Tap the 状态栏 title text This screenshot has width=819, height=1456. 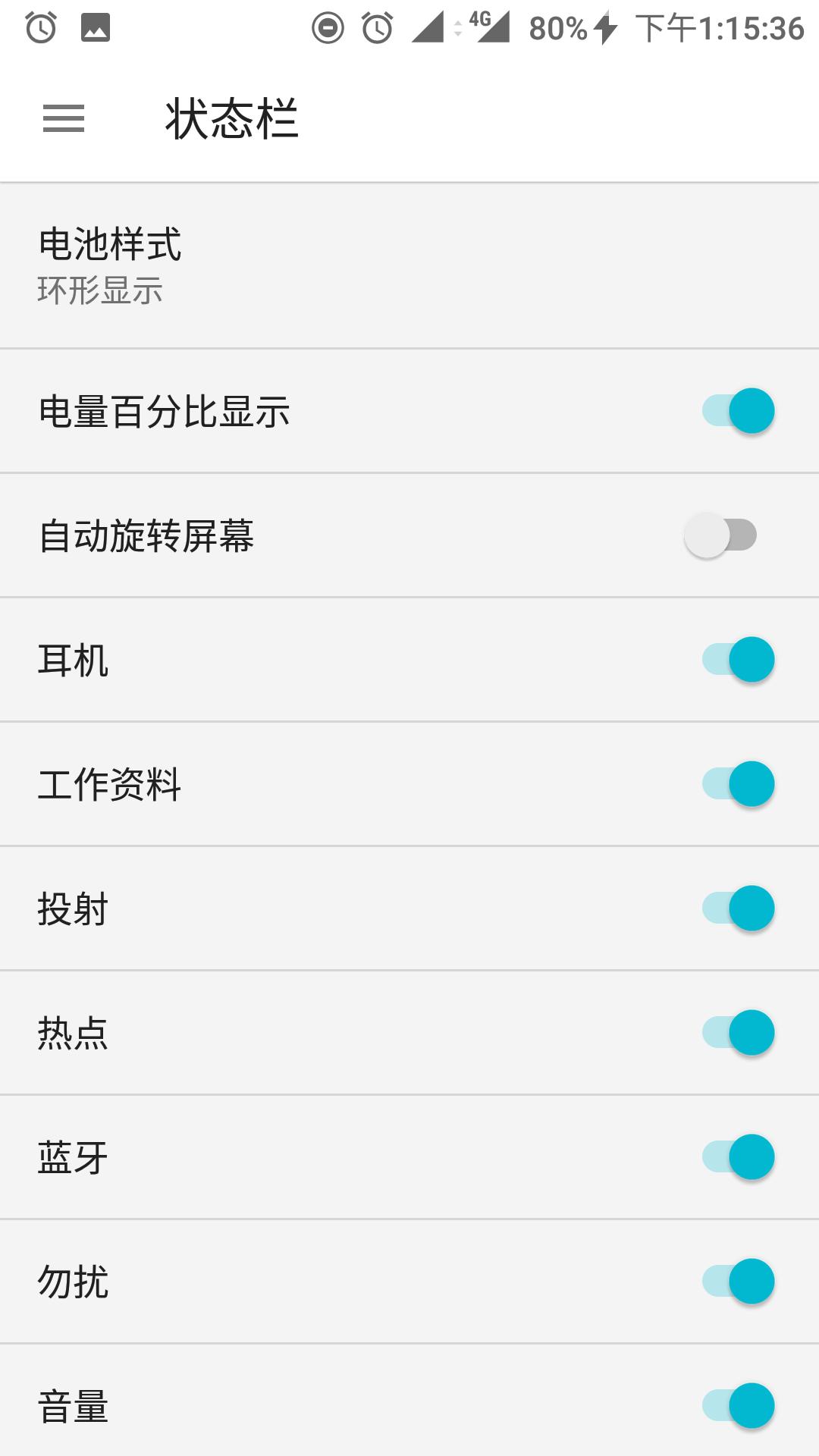tap(230, 118)
